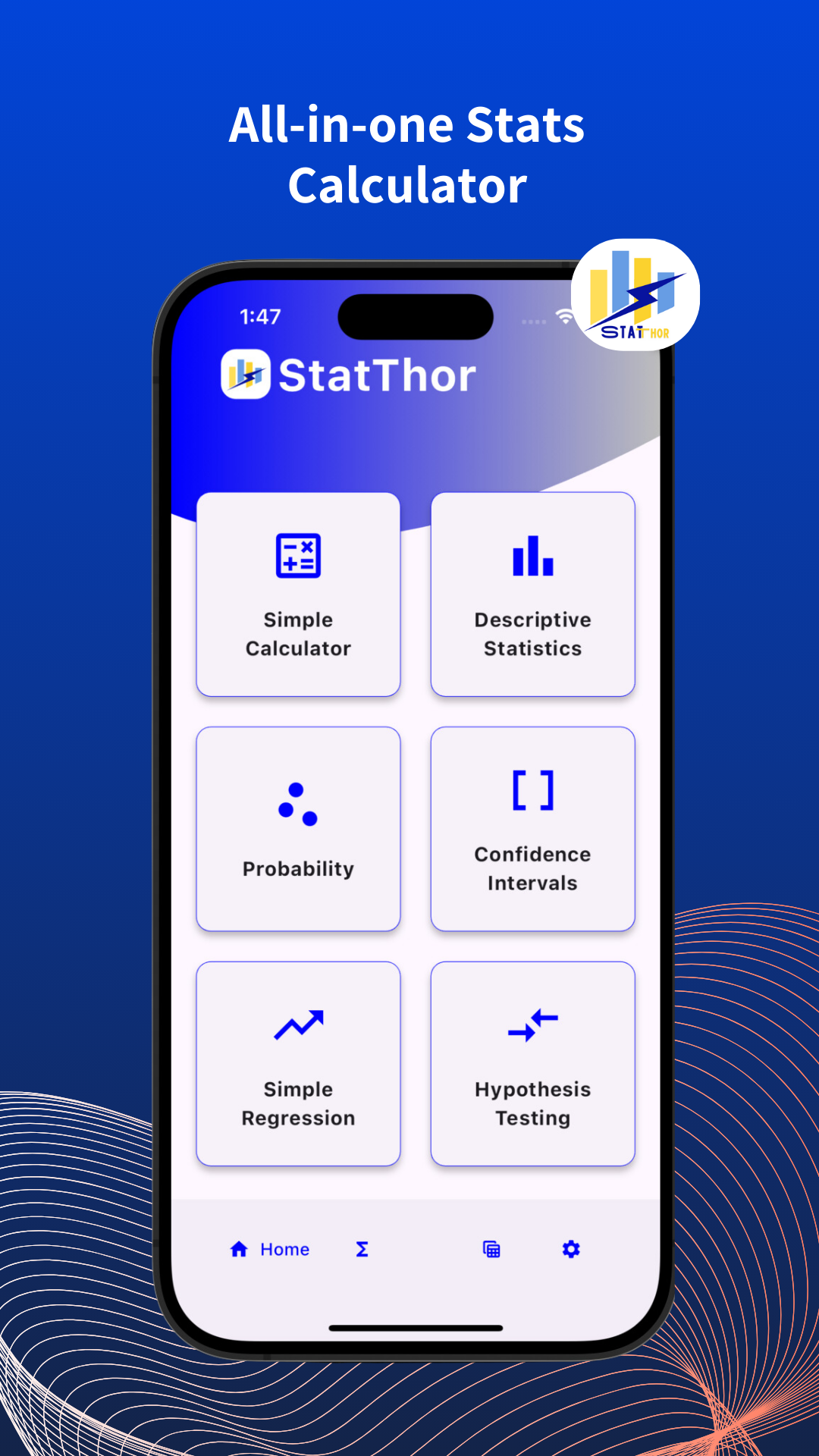Open the calculators icon in navigation bar

491,1249
